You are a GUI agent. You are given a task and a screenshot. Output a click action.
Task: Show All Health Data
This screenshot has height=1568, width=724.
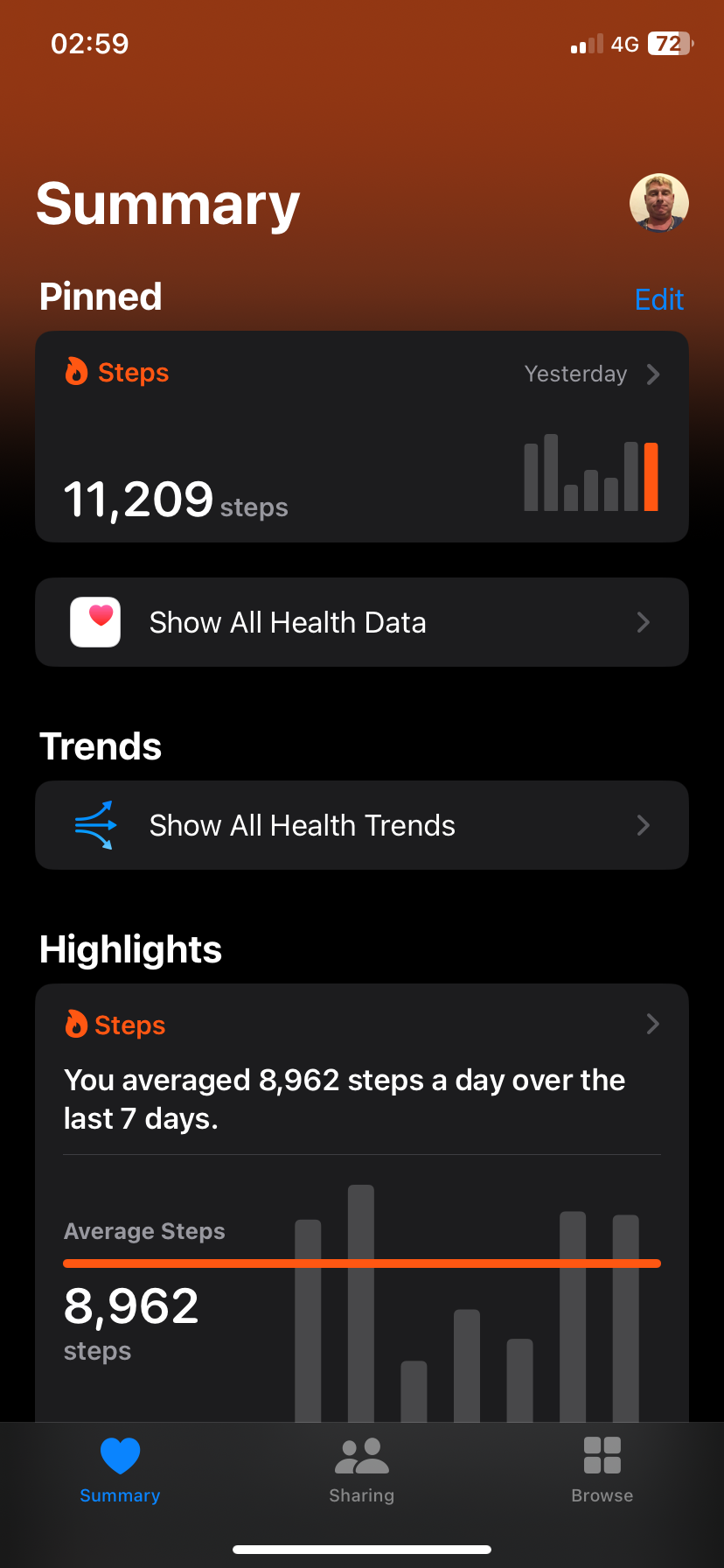click(x=362, y=622)
